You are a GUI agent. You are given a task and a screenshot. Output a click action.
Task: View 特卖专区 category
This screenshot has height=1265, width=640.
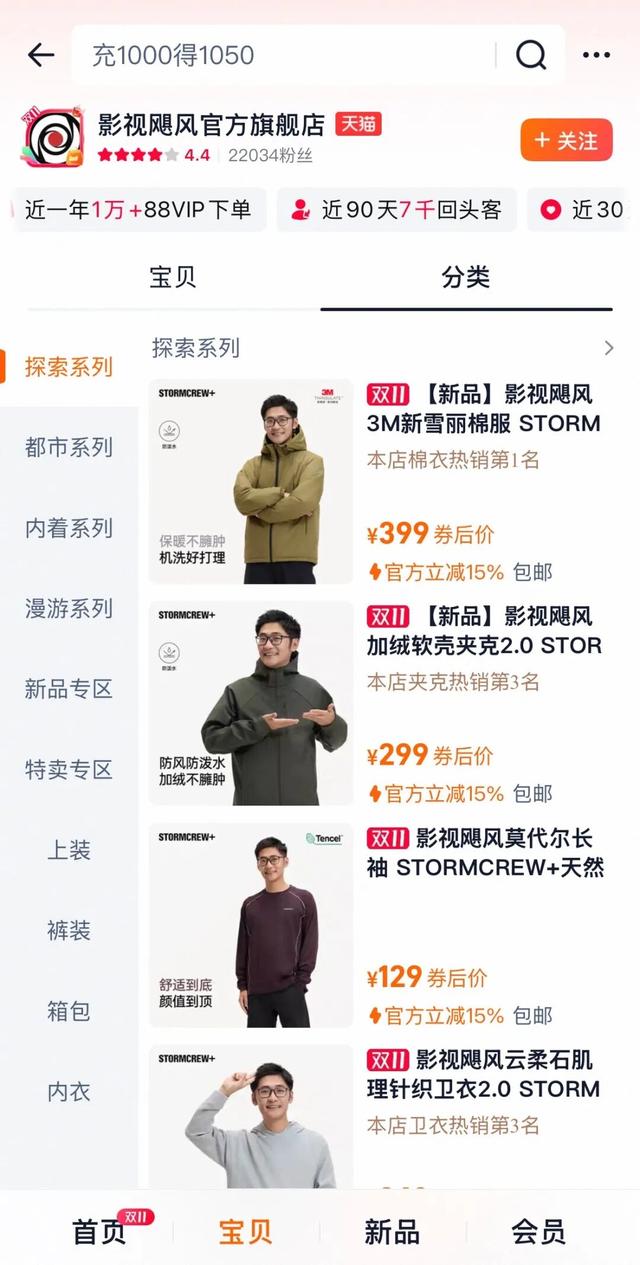coord(69,770)
